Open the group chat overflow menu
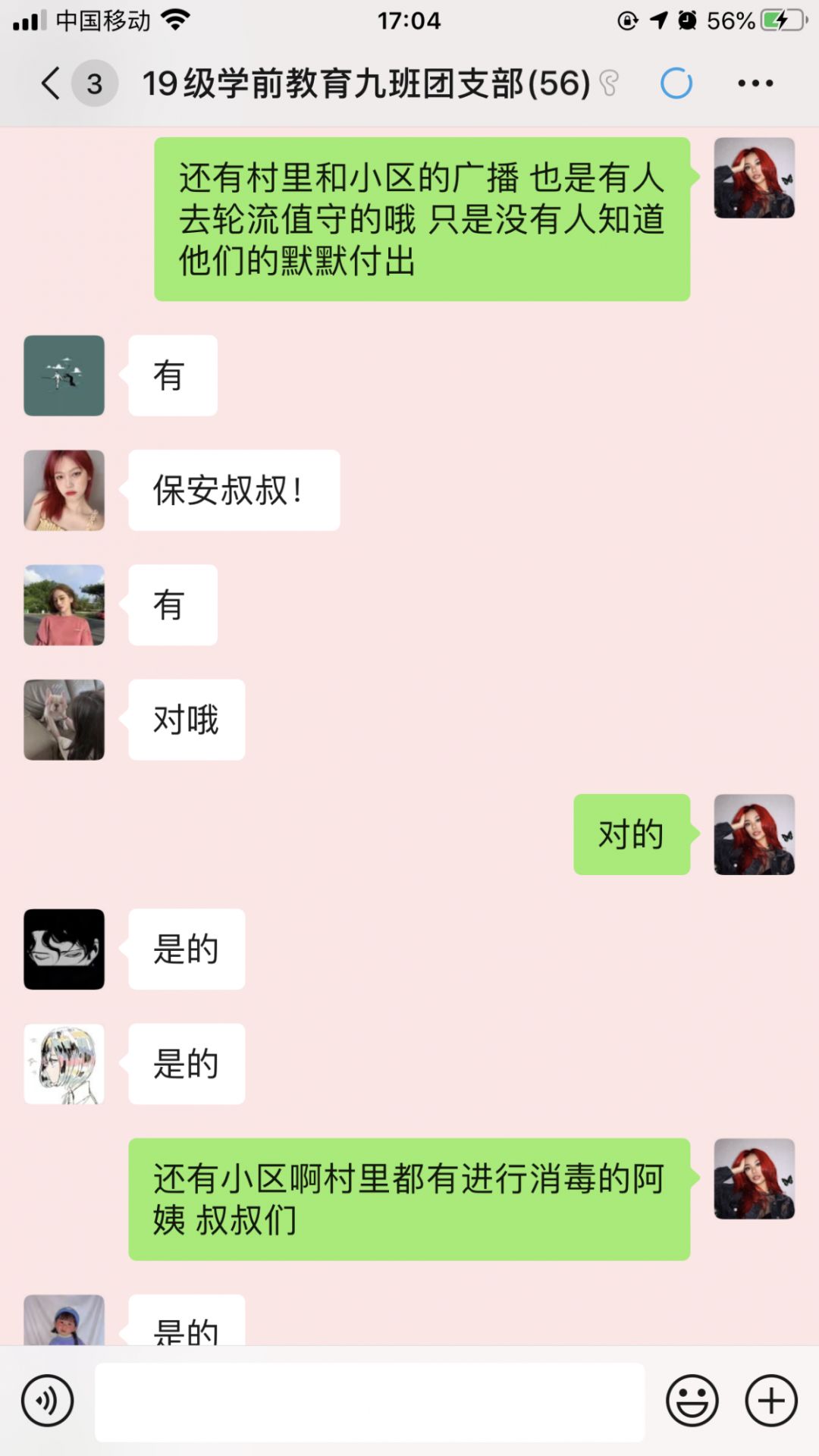819x1456 pixels. [x=755, y=83]
